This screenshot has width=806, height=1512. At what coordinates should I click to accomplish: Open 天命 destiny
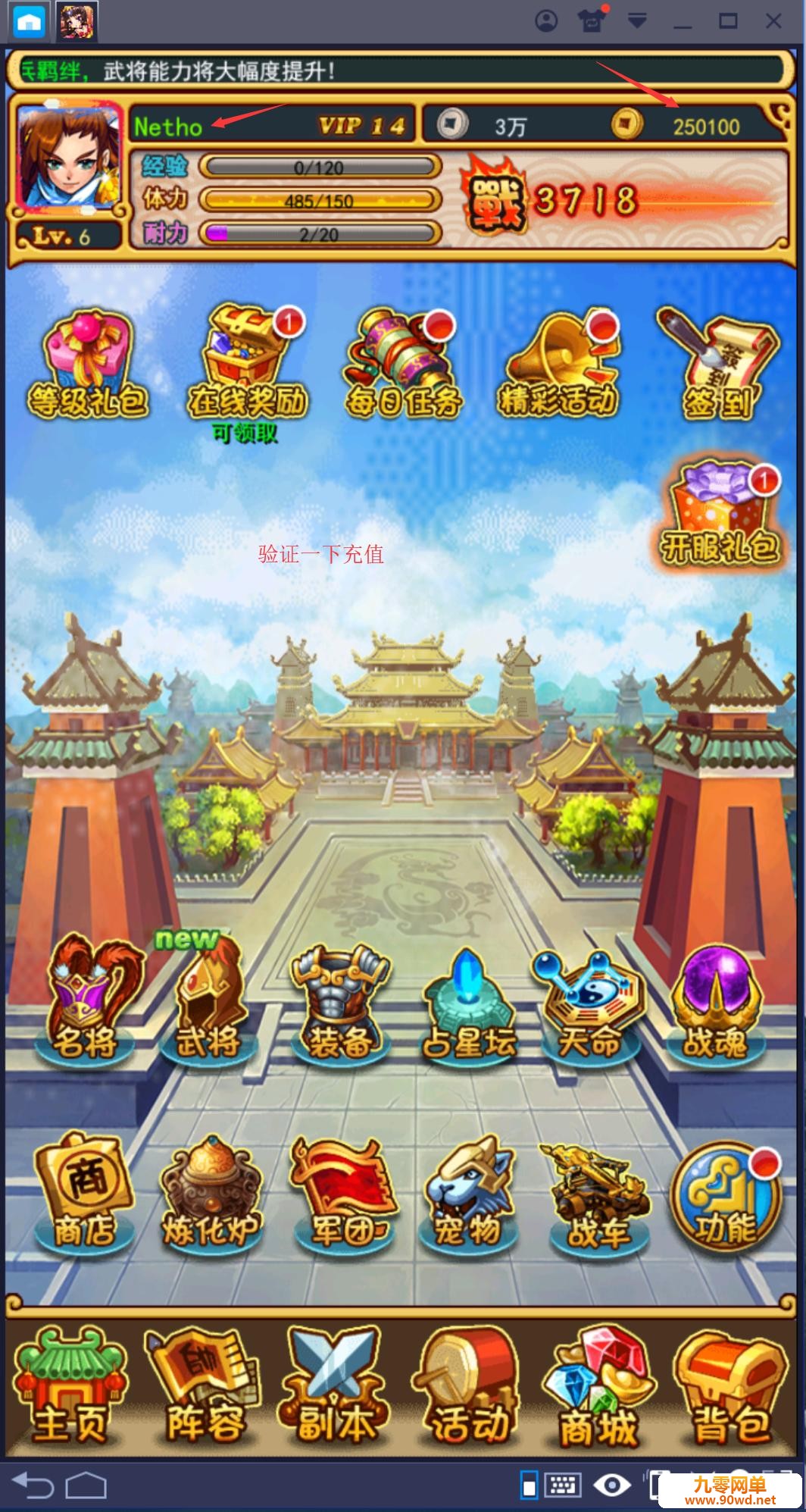pos(589,1002)
